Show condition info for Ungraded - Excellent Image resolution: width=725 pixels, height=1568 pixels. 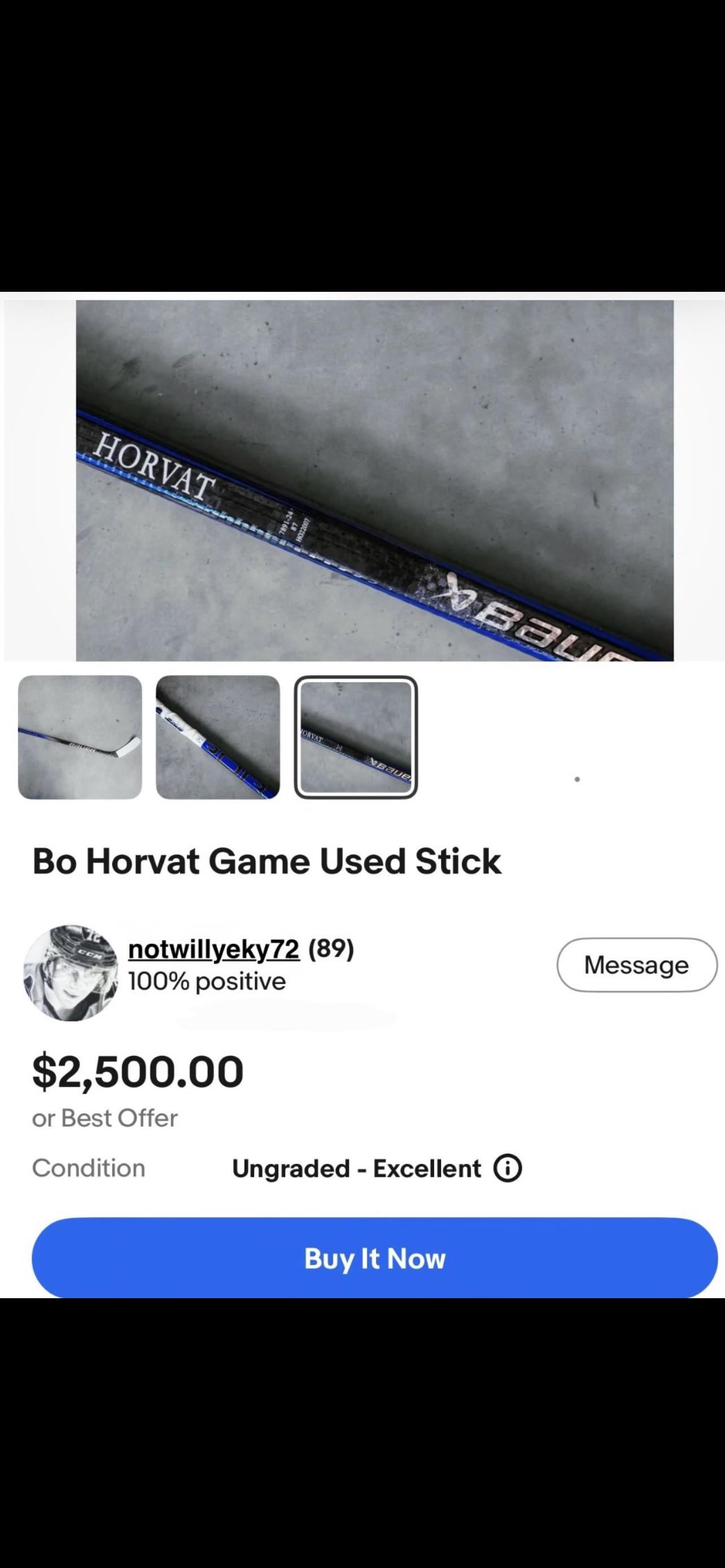[x=508, y=1169]
